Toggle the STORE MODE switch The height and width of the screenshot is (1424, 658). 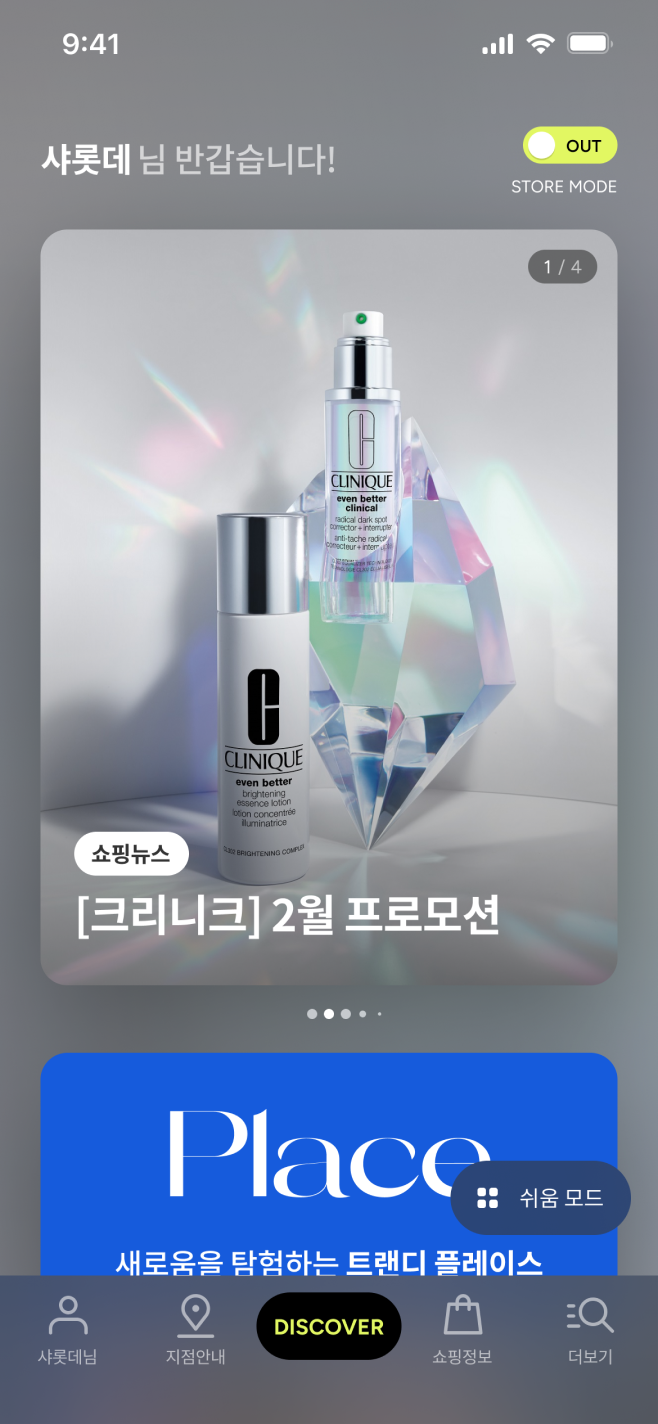(570, 146)
